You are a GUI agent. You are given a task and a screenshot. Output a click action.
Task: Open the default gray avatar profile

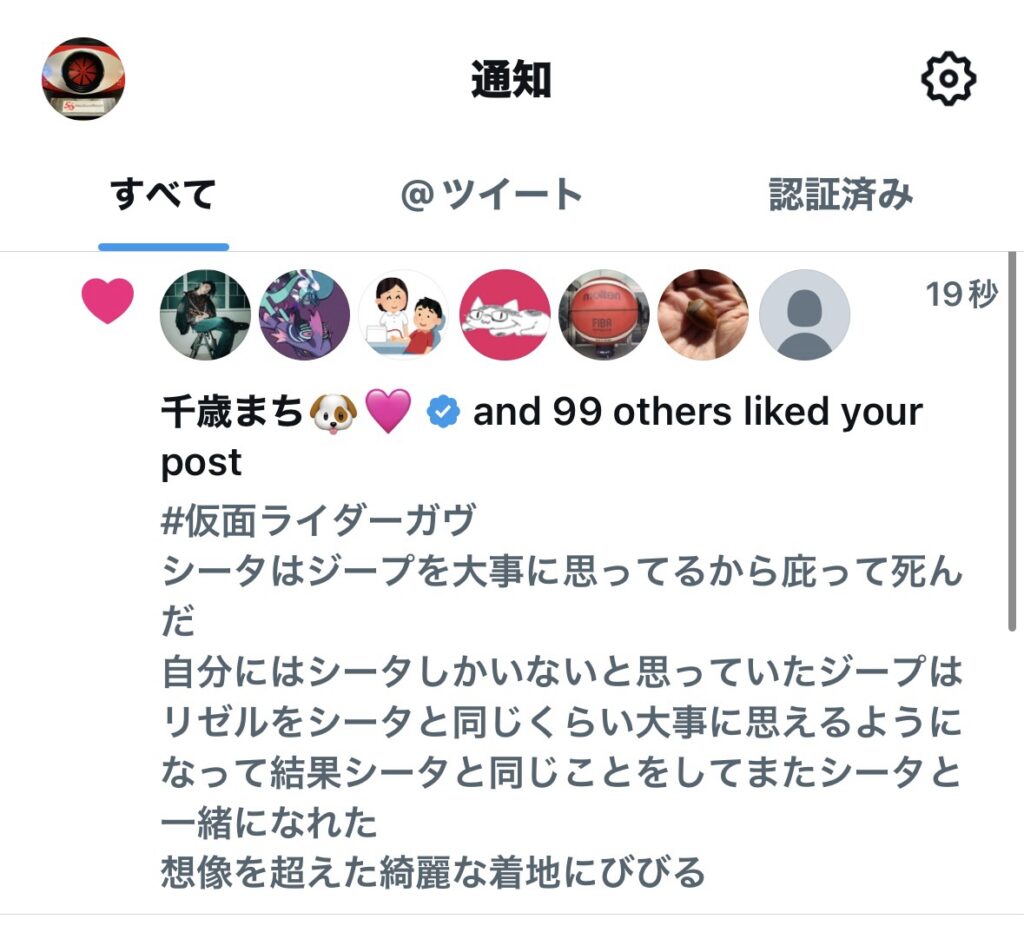(x=804, y=314)
